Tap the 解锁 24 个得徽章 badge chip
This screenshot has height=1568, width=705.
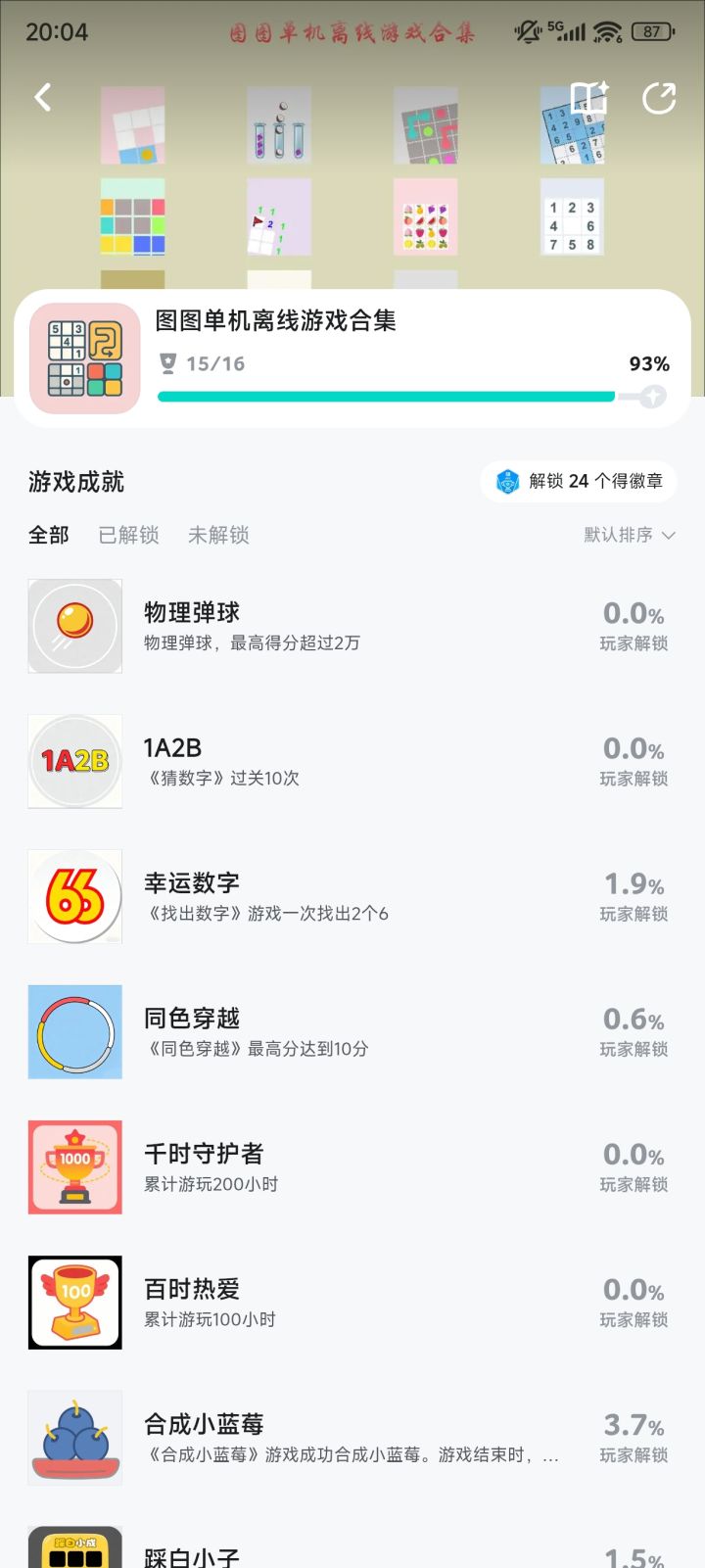pos(579,482)
